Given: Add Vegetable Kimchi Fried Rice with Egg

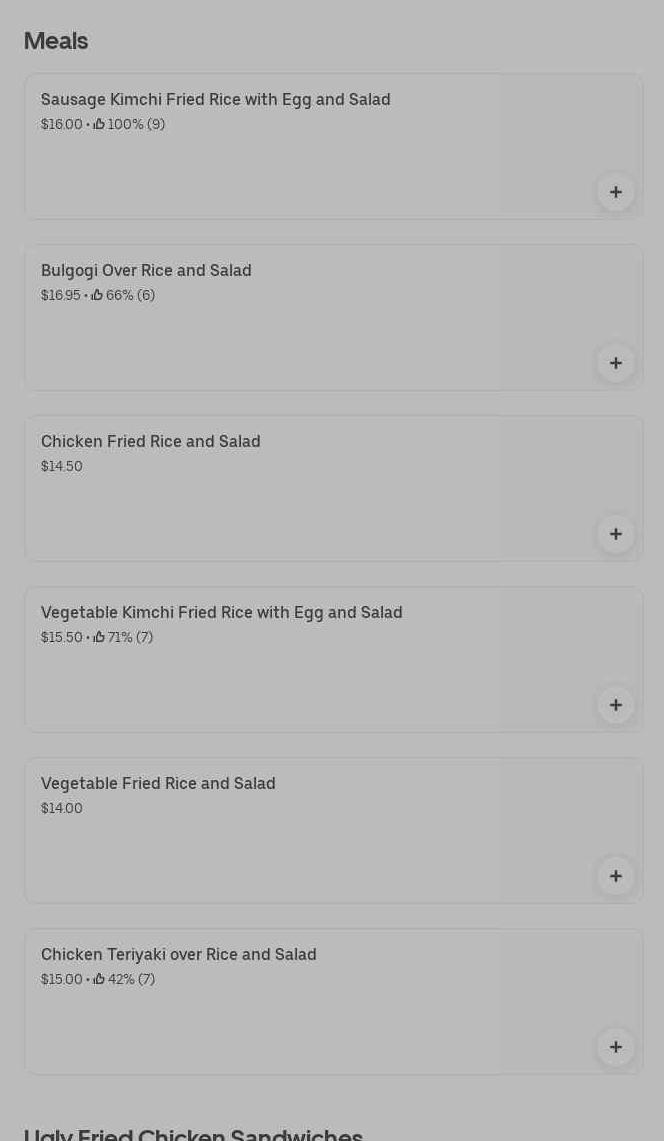Looking at the screenshot, I should 616,705.
